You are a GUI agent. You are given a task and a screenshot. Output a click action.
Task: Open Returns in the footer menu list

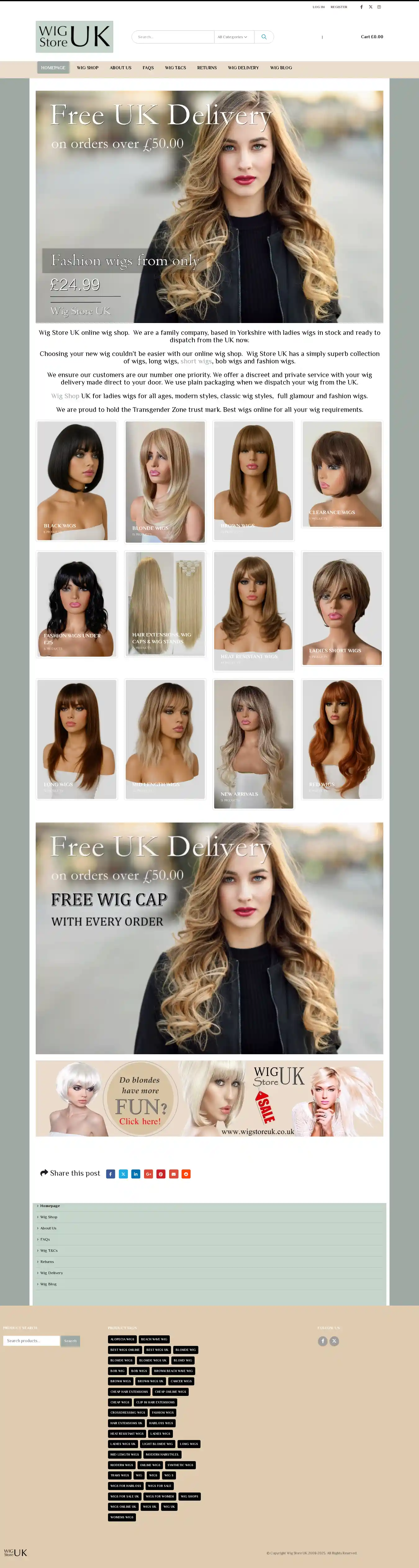(x=47, y=1262)
